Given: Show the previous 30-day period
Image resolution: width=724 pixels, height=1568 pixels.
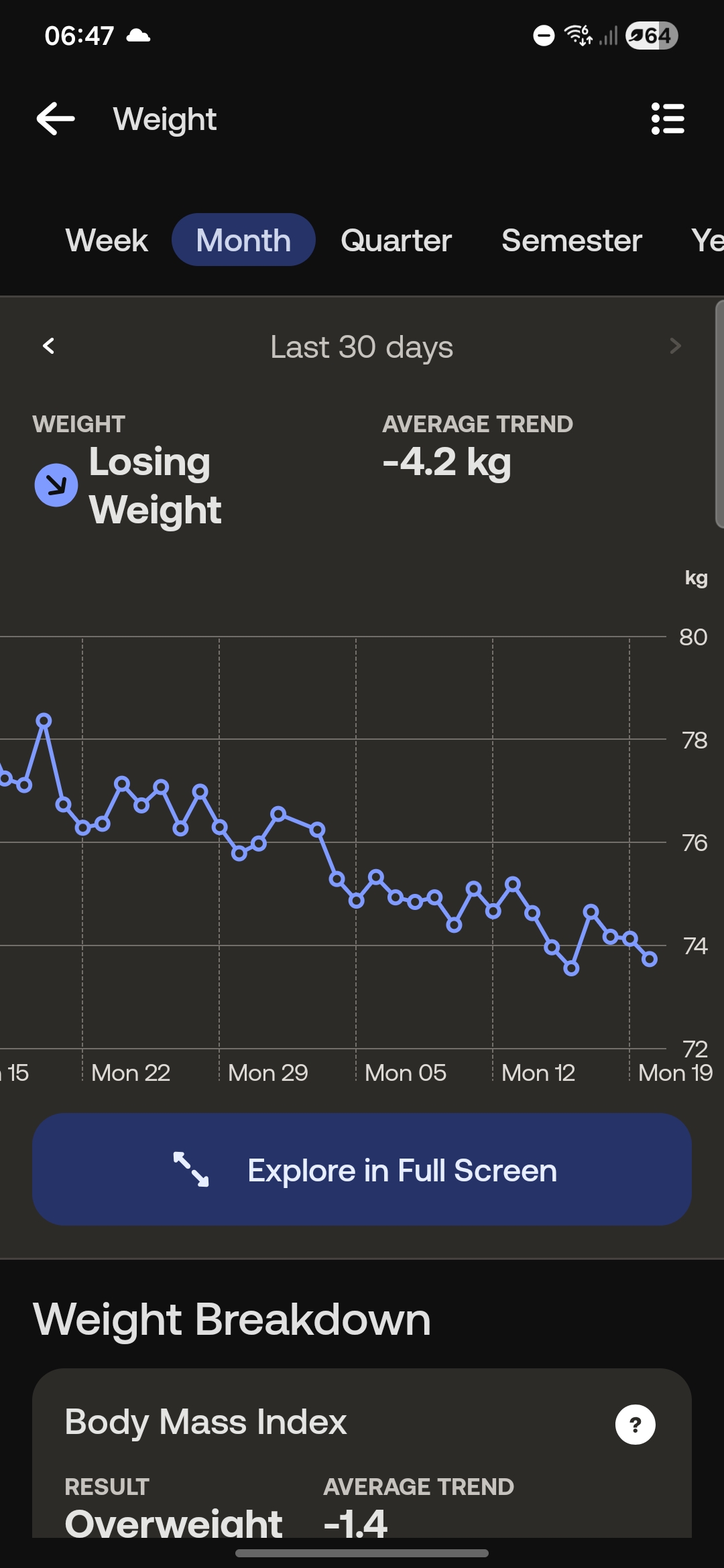Looking at the screenshot, I should point(48,346).
